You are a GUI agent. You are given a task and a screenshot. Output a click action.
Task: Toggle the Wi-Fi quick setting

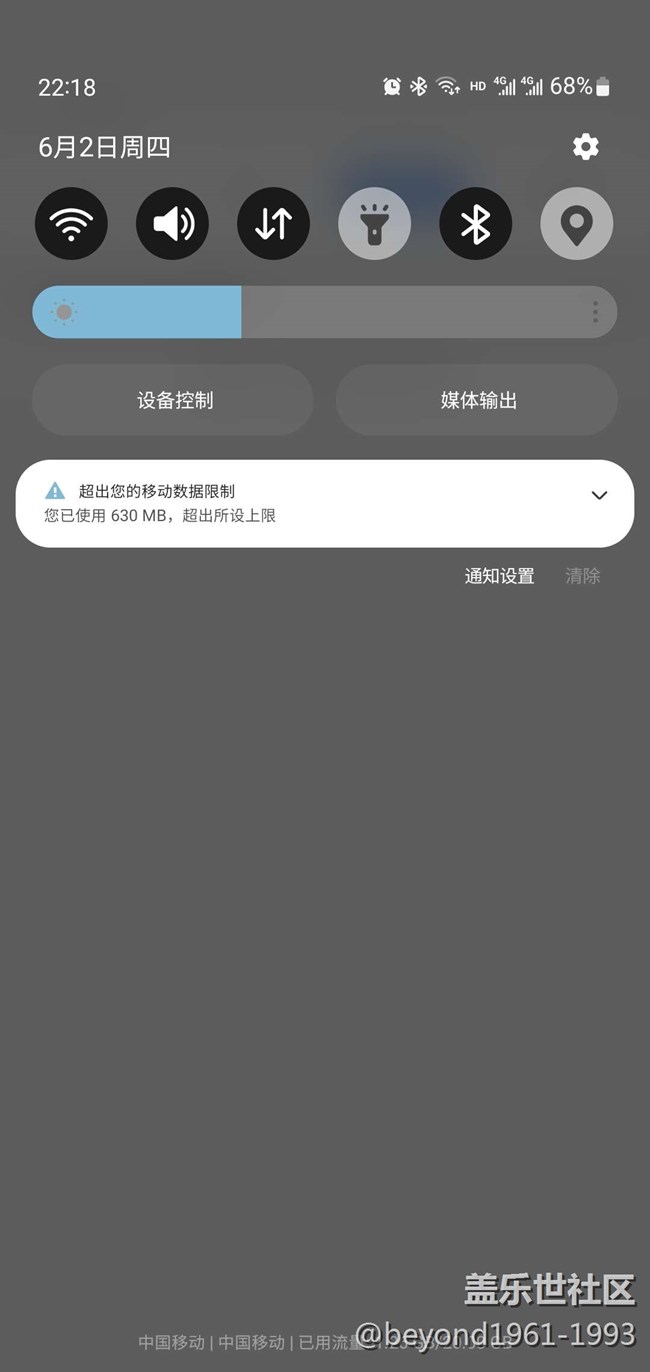(x=71, y=224)
